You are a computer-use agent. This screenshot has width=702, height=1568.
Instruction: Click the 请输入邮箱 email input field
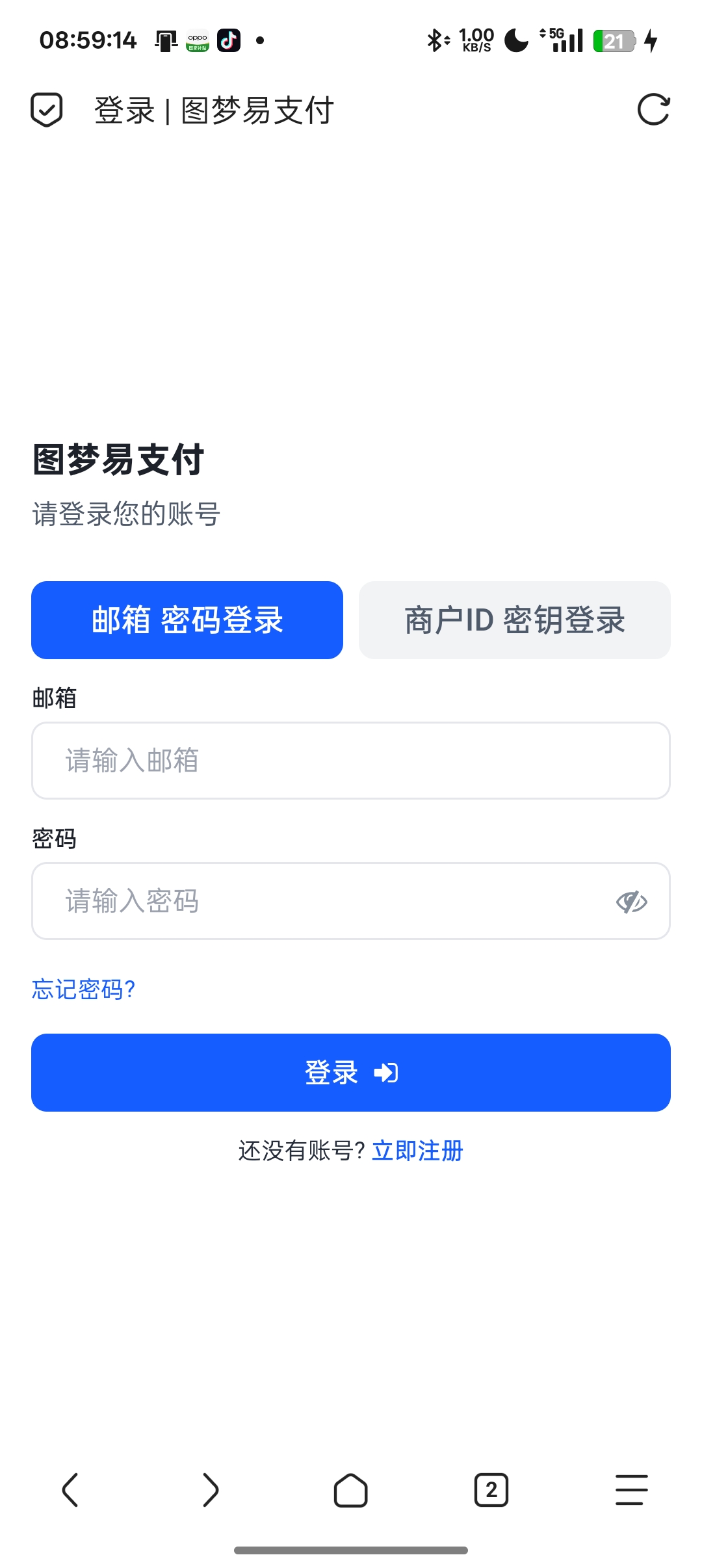[351, 761]
